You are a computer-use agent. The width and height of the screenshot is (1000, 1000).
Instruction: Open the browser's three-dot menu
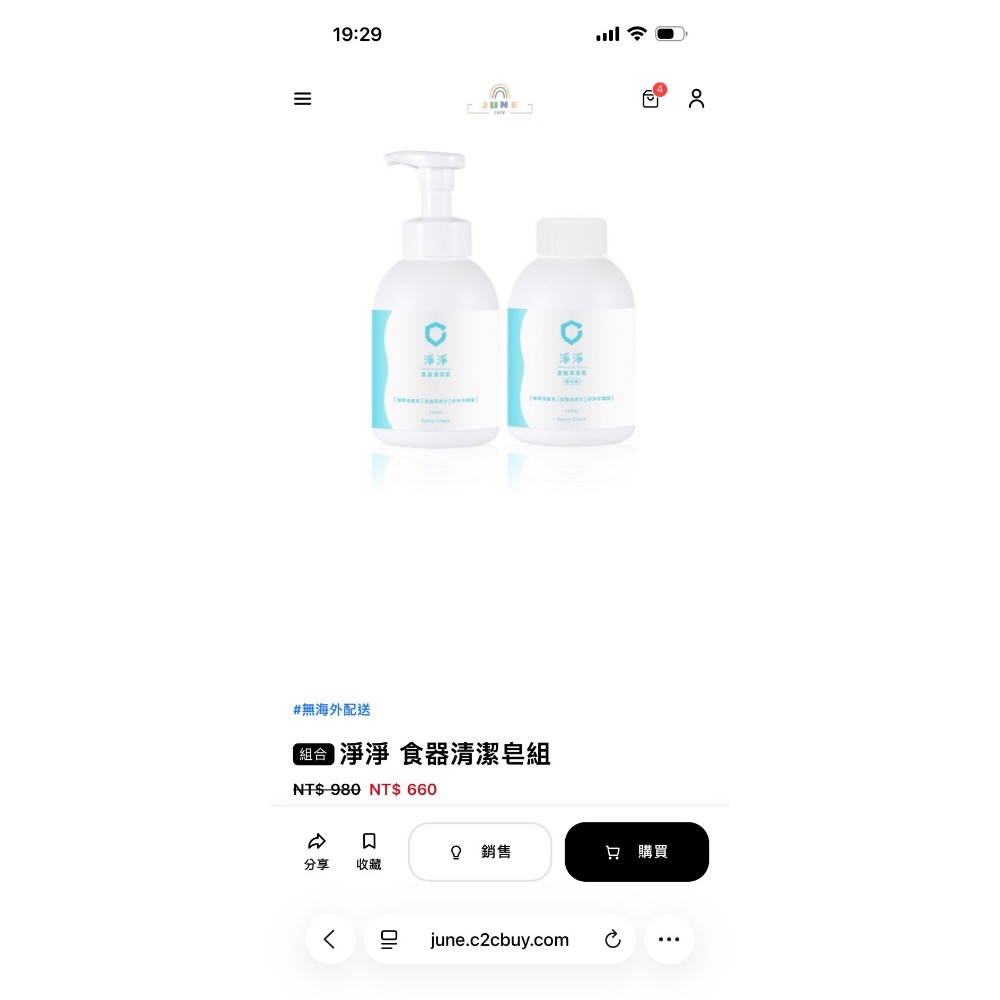[x=669, y=939]
